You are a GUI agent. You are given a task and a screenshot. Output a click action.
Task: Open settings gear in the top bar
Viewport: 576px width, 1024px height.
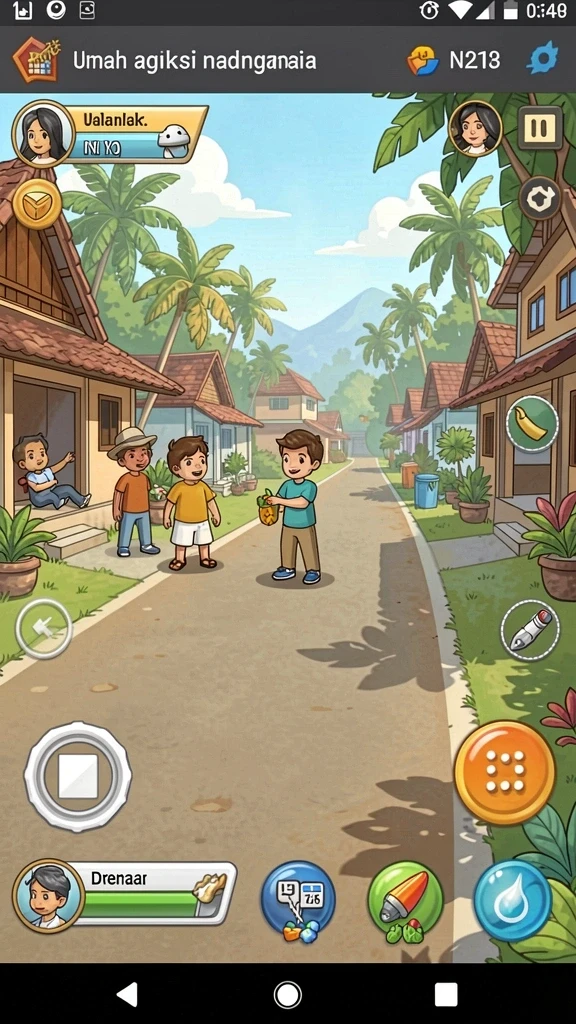coord(543,59)
